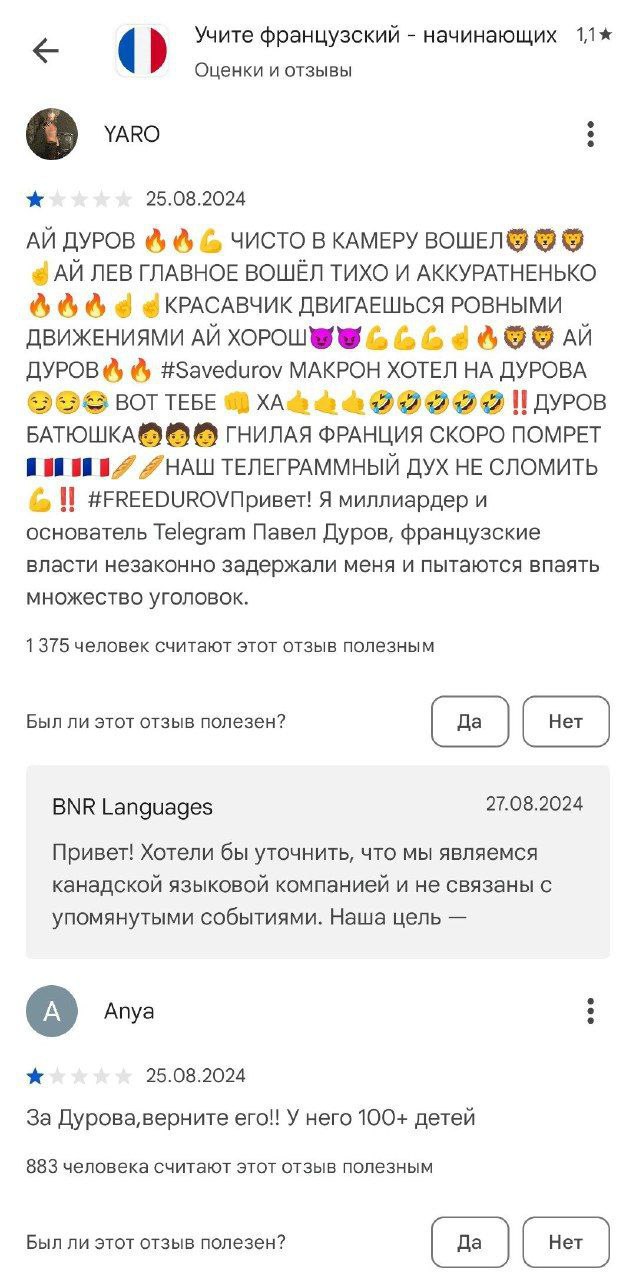Choose Нет under Anya's review
The height and width of the screenshot is (1280, 636).
point(565,1242)
